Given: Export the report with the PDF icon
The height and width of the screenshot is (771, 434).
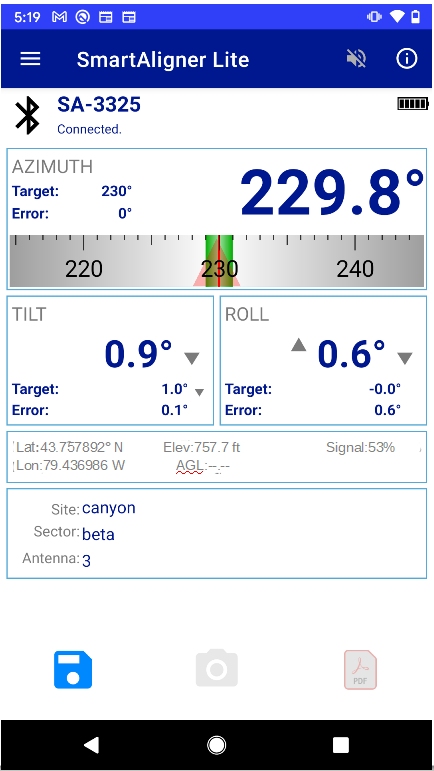Looking at the screenshot, I should coord(360,669).
